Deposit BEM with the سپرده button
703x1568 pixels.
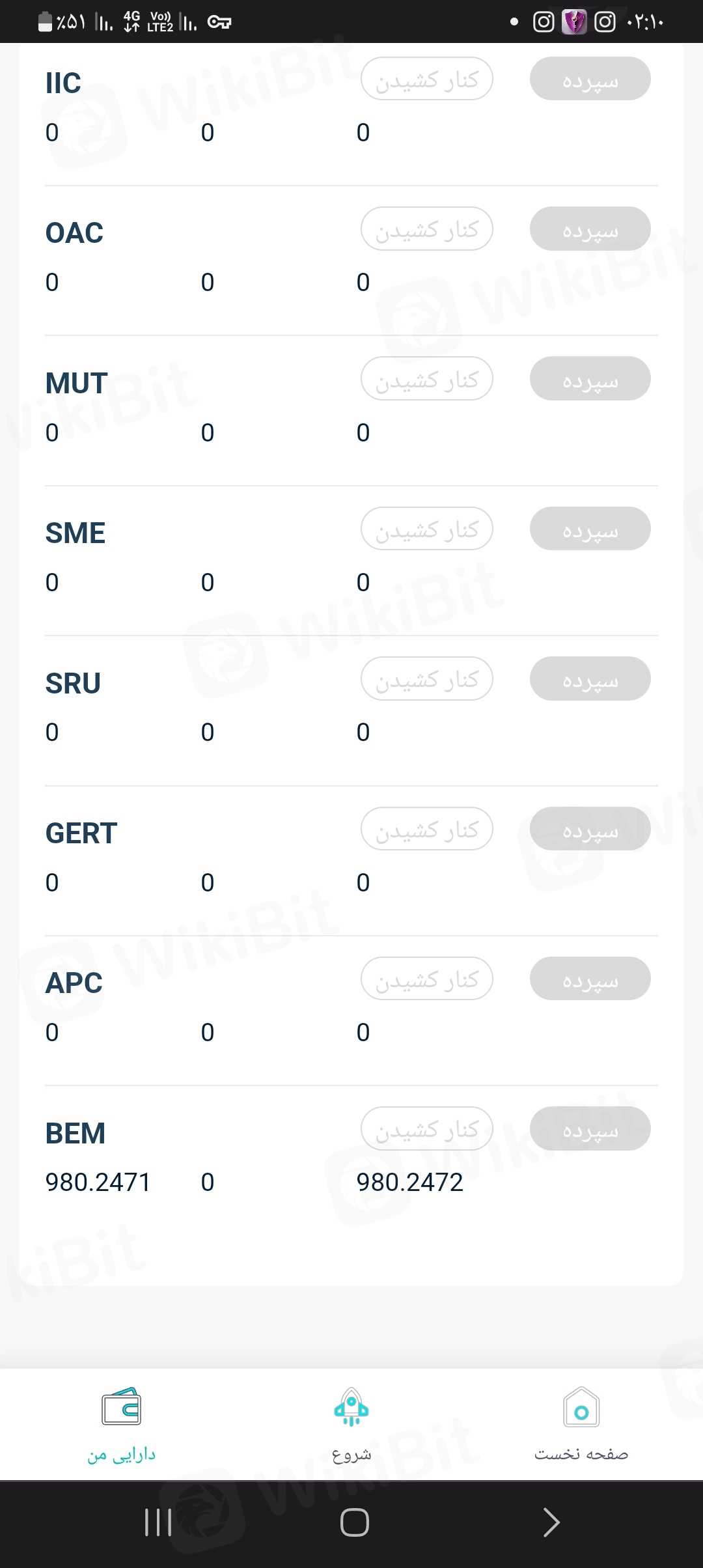(x=590, y=1128)
